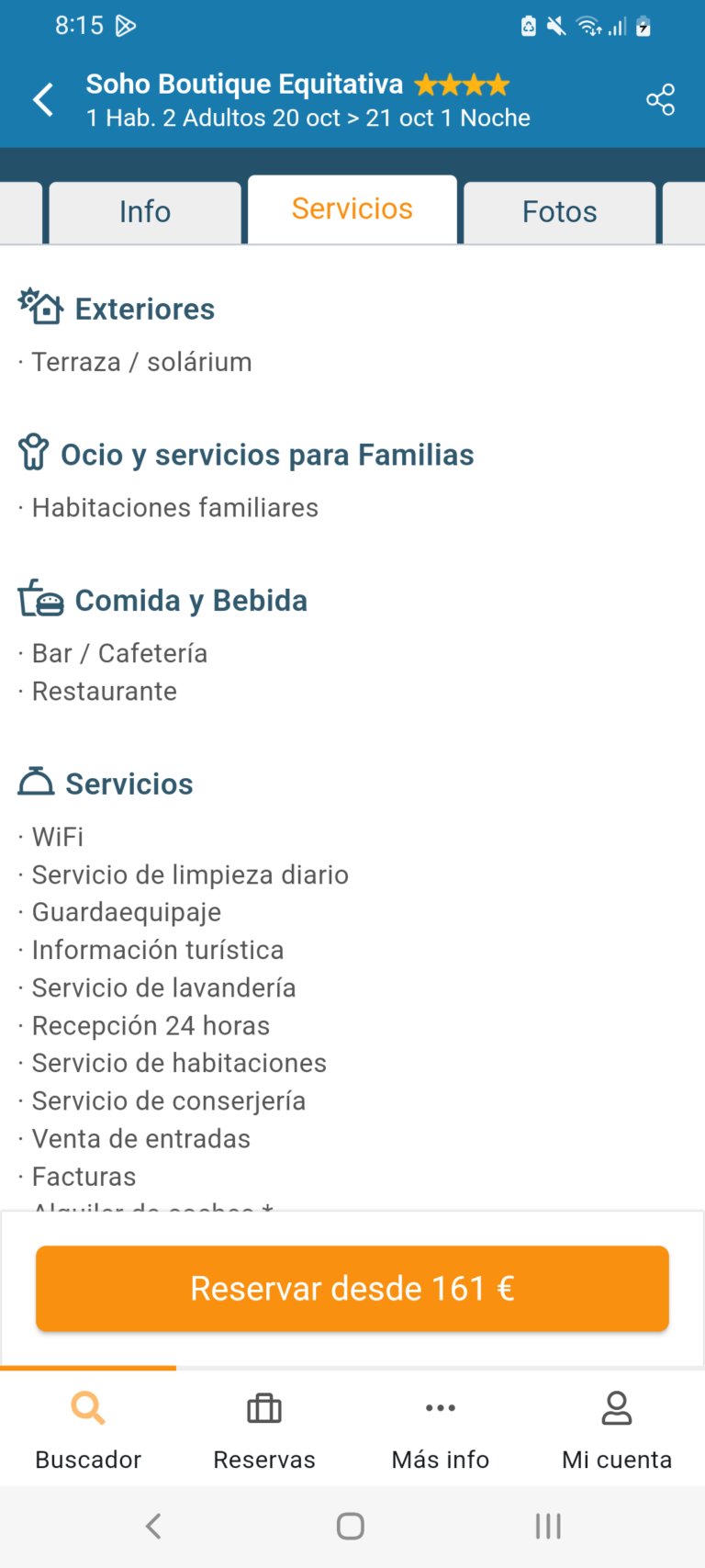Share the Soho Boutique Equitativa hotel
The image size is (705, 1568).
[660, 99]
